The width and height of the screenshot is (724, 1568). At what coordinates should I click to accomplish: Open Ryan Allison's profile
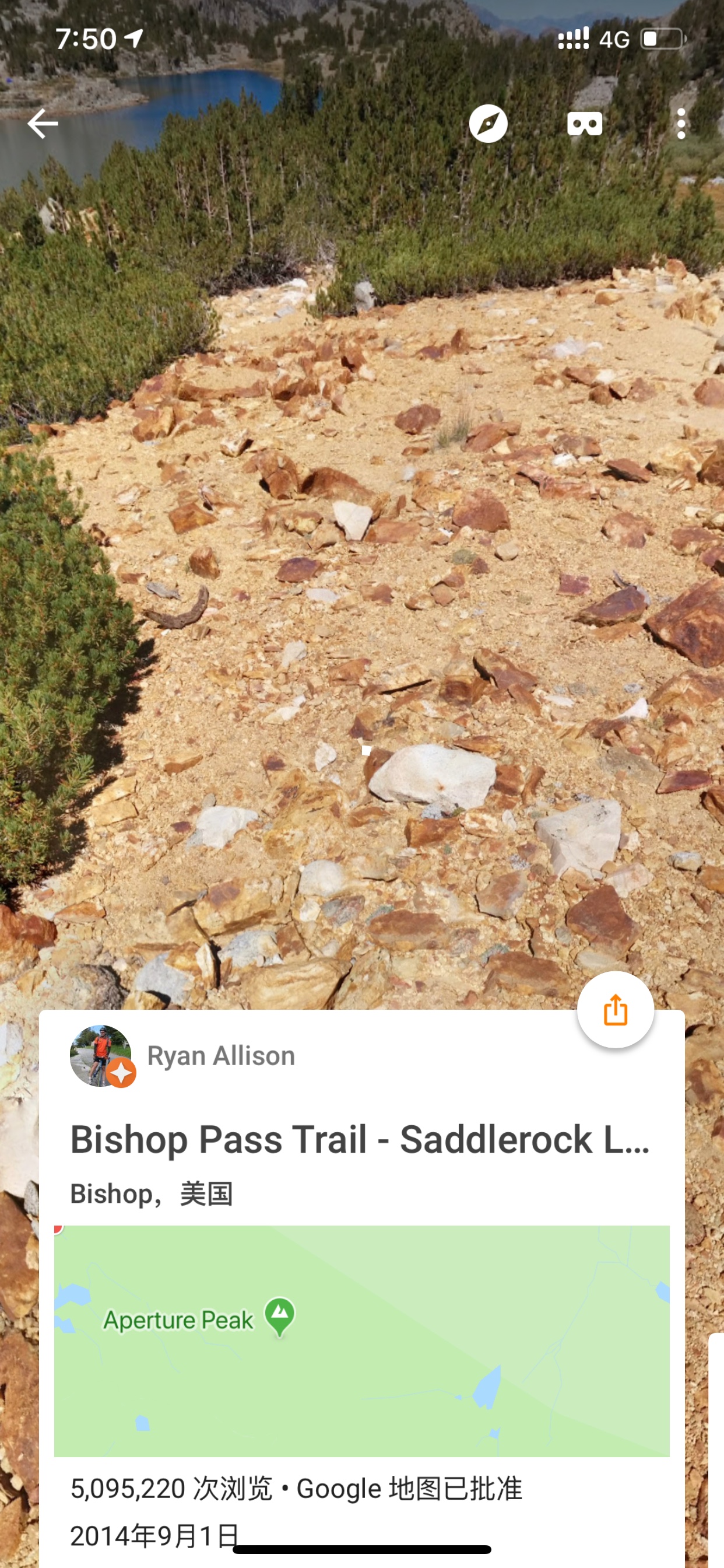point(182,1056)
